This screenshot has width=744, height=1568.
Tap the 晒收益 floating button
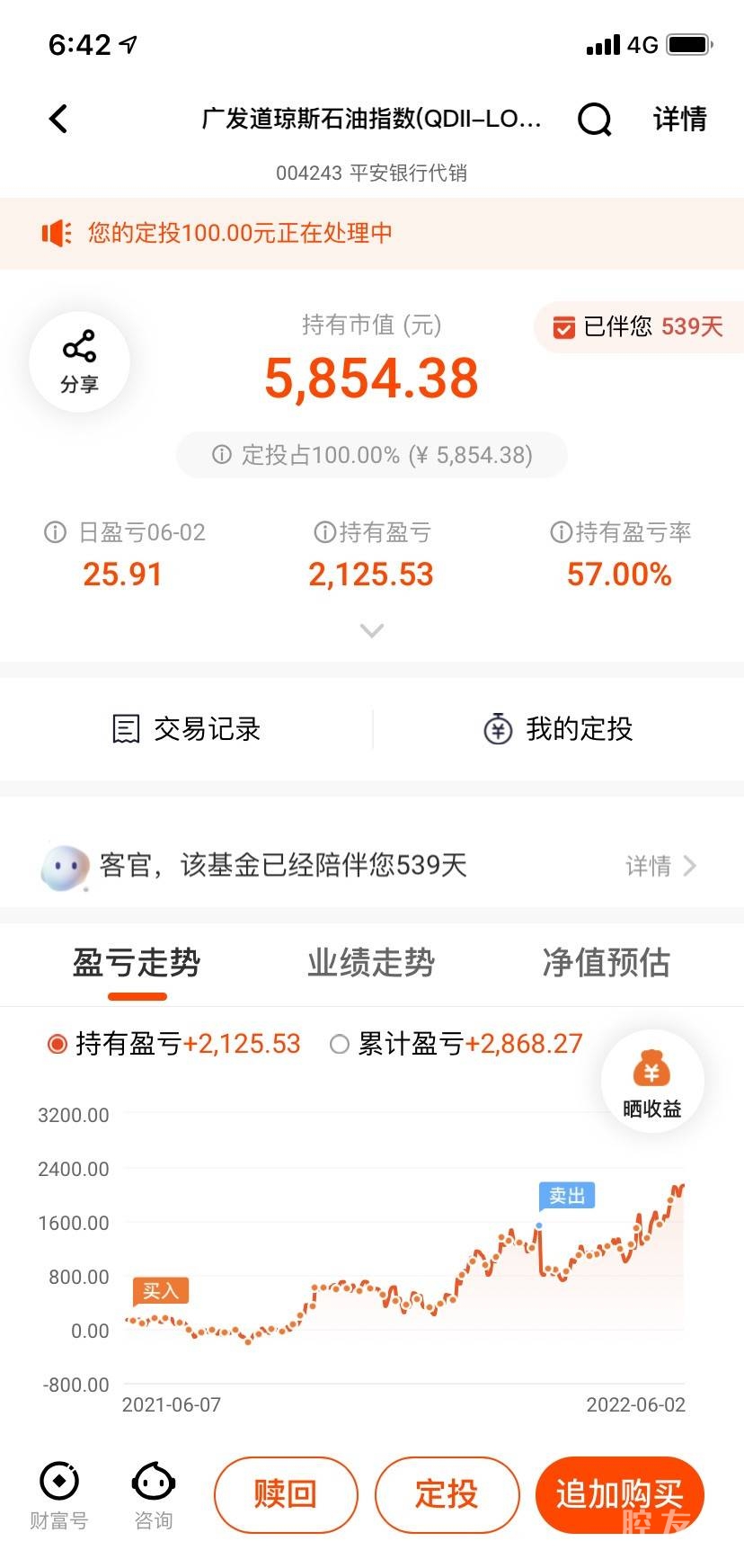[651, 1082]
